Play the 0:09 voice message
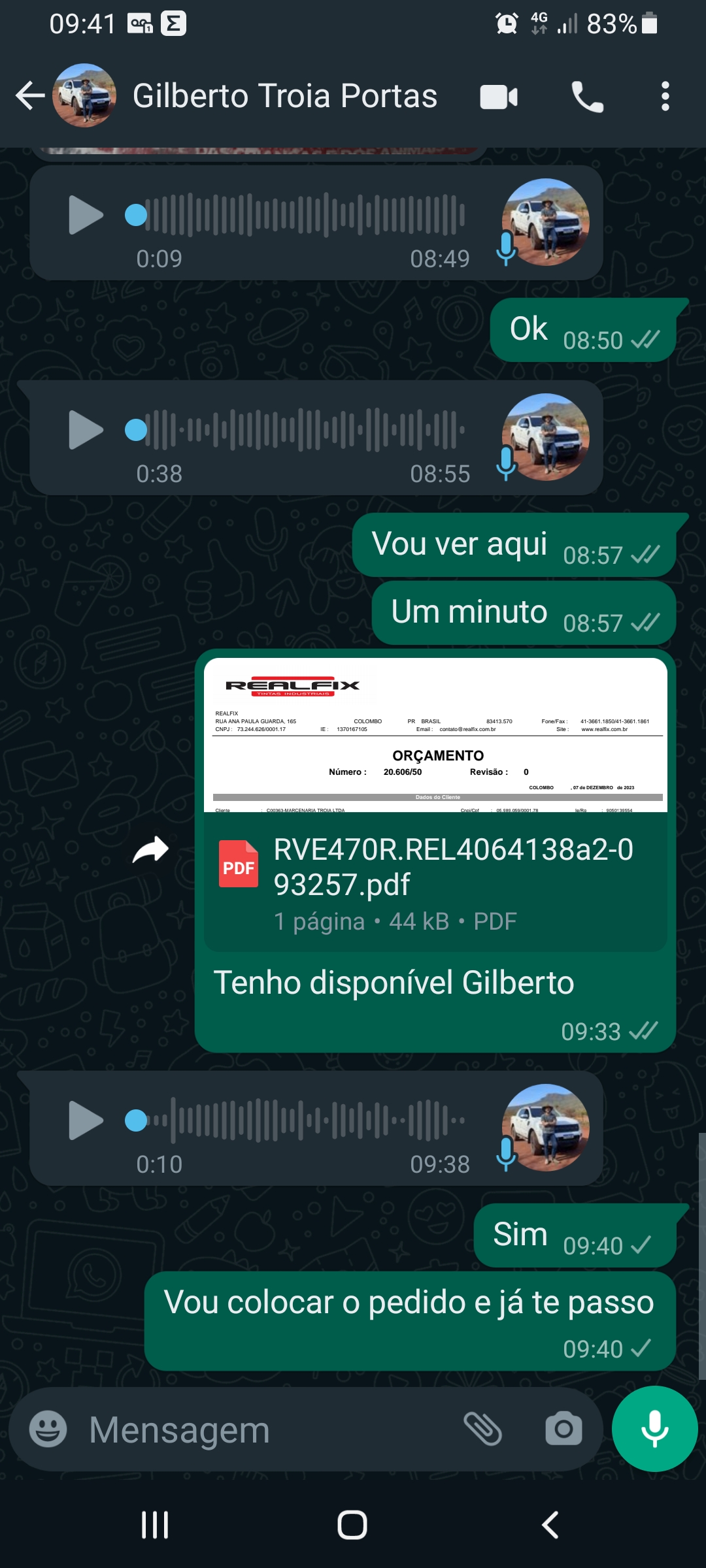706x1568 pixels. pyautogui.click(x=86, y=215)
